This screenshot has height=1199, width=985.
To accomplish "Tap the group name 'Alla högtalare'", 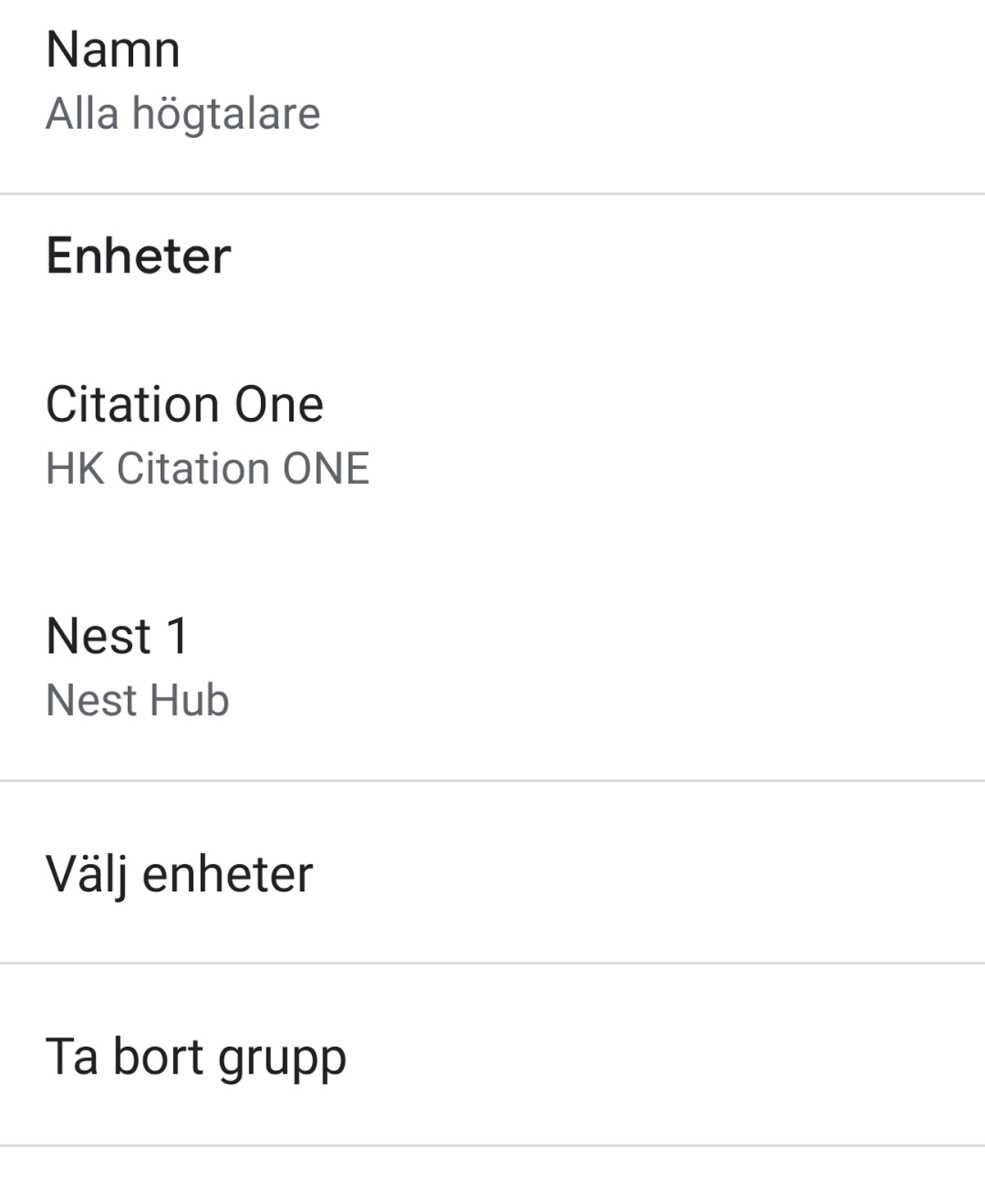I will click(x=183, y=112).
